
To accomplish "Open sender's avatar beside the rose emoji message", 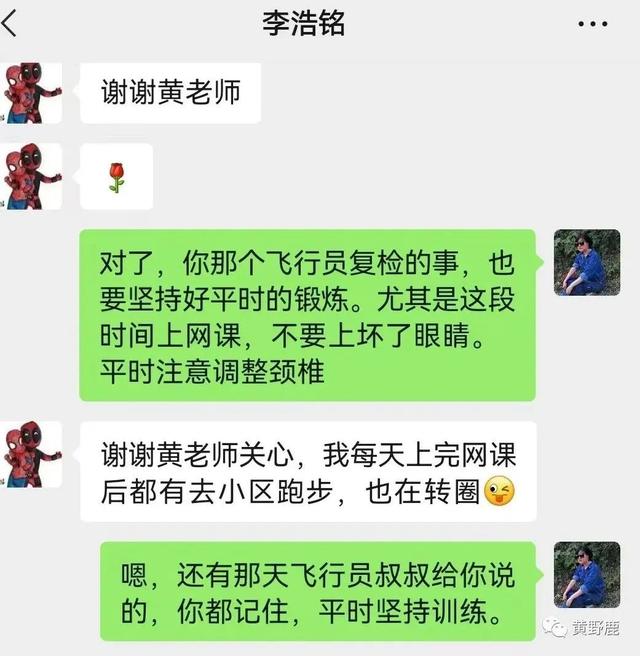I will 33,176.
